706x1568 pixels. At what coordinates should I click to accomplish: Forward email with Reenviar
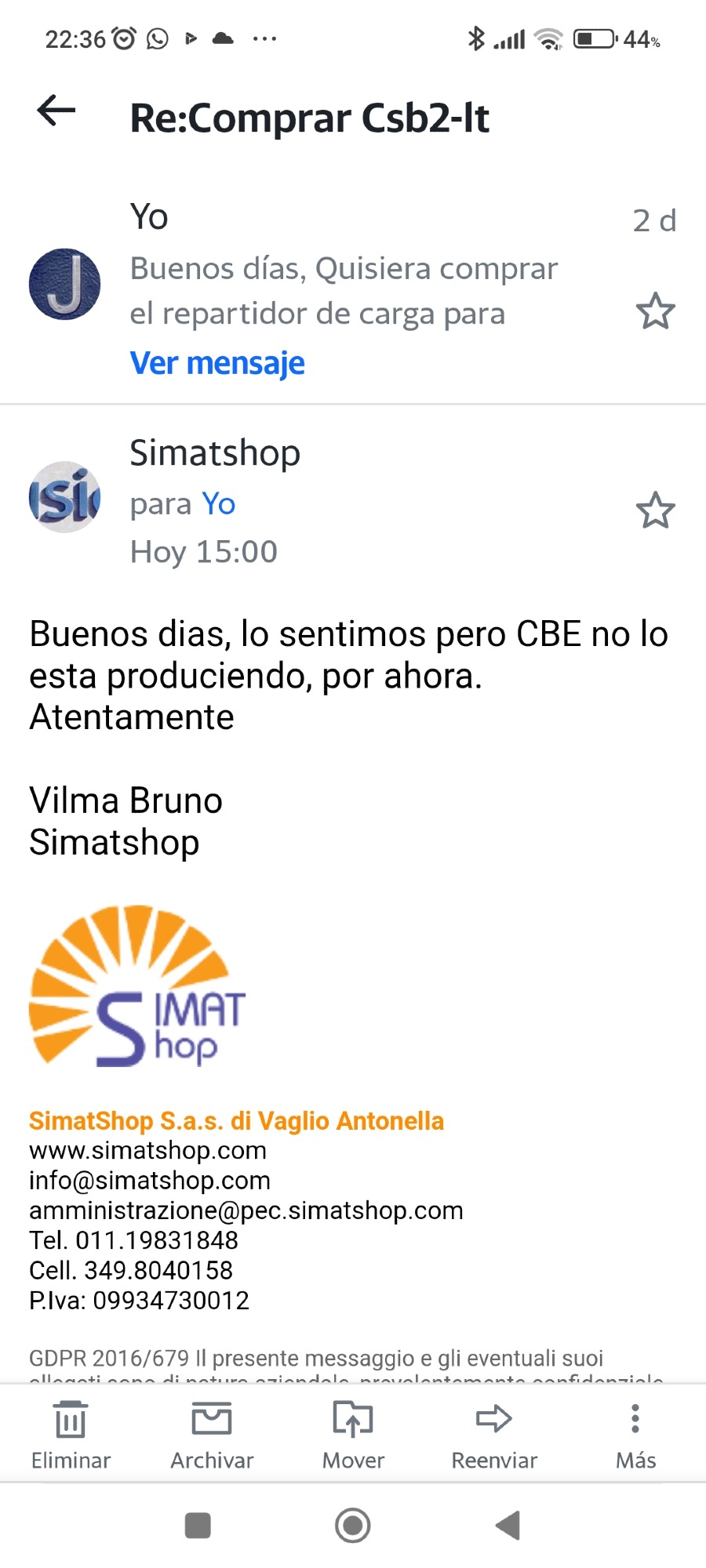pyautogui.click(x=494, y=1435)
